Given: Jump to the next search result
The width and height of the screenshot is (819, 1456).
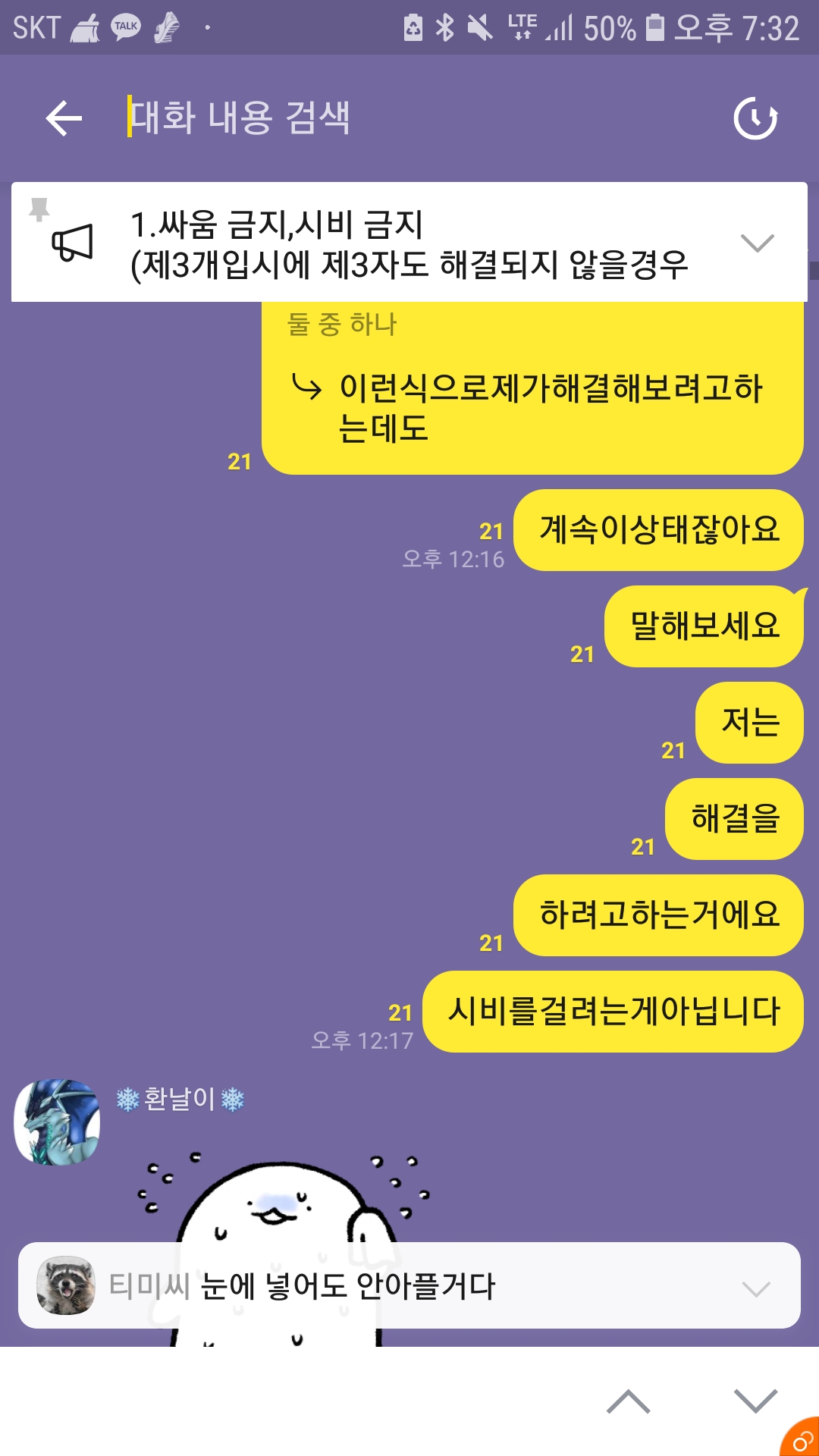Looking at the screenshot, I should click(x=755, y=1401).
